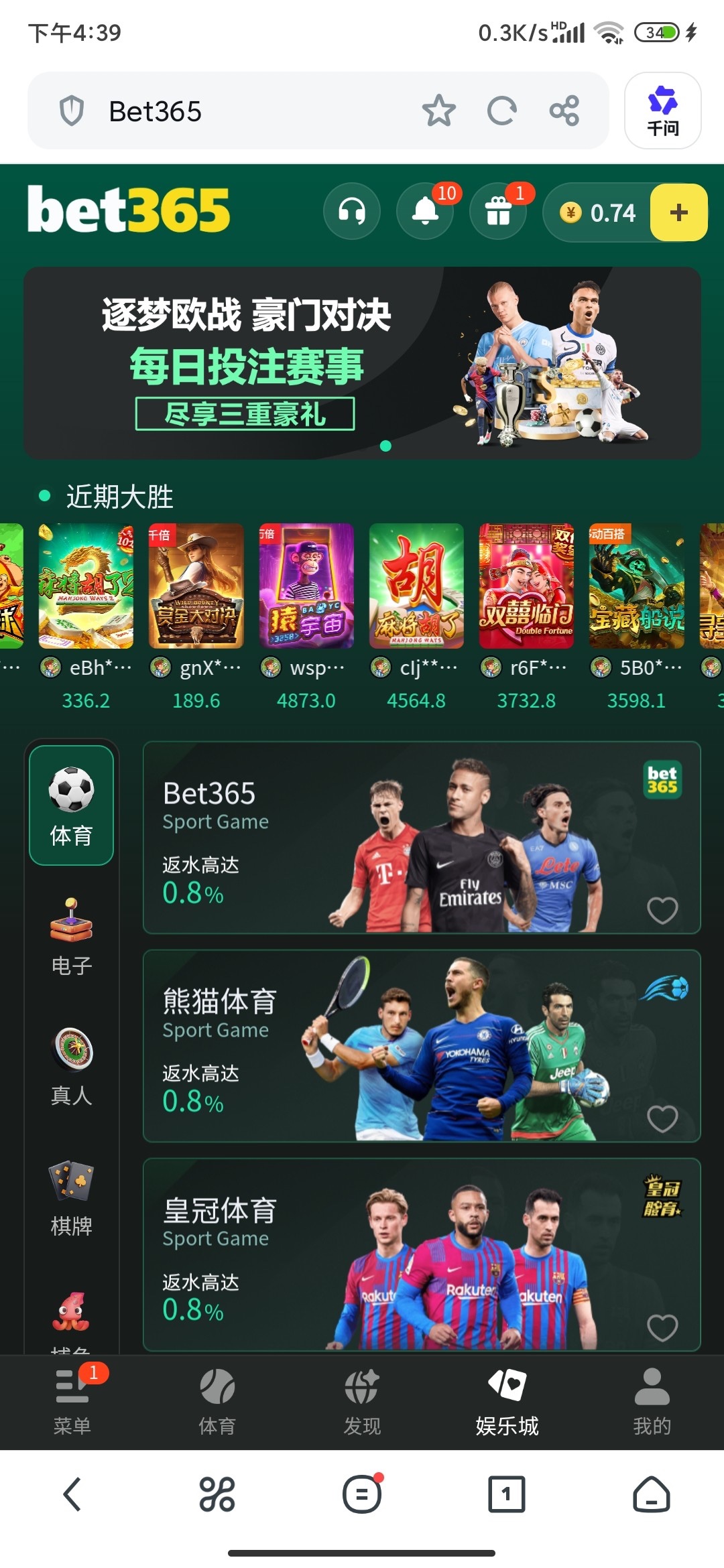Share the page from the address bar
Screen dimensions: 724x1568
(564, 111)
